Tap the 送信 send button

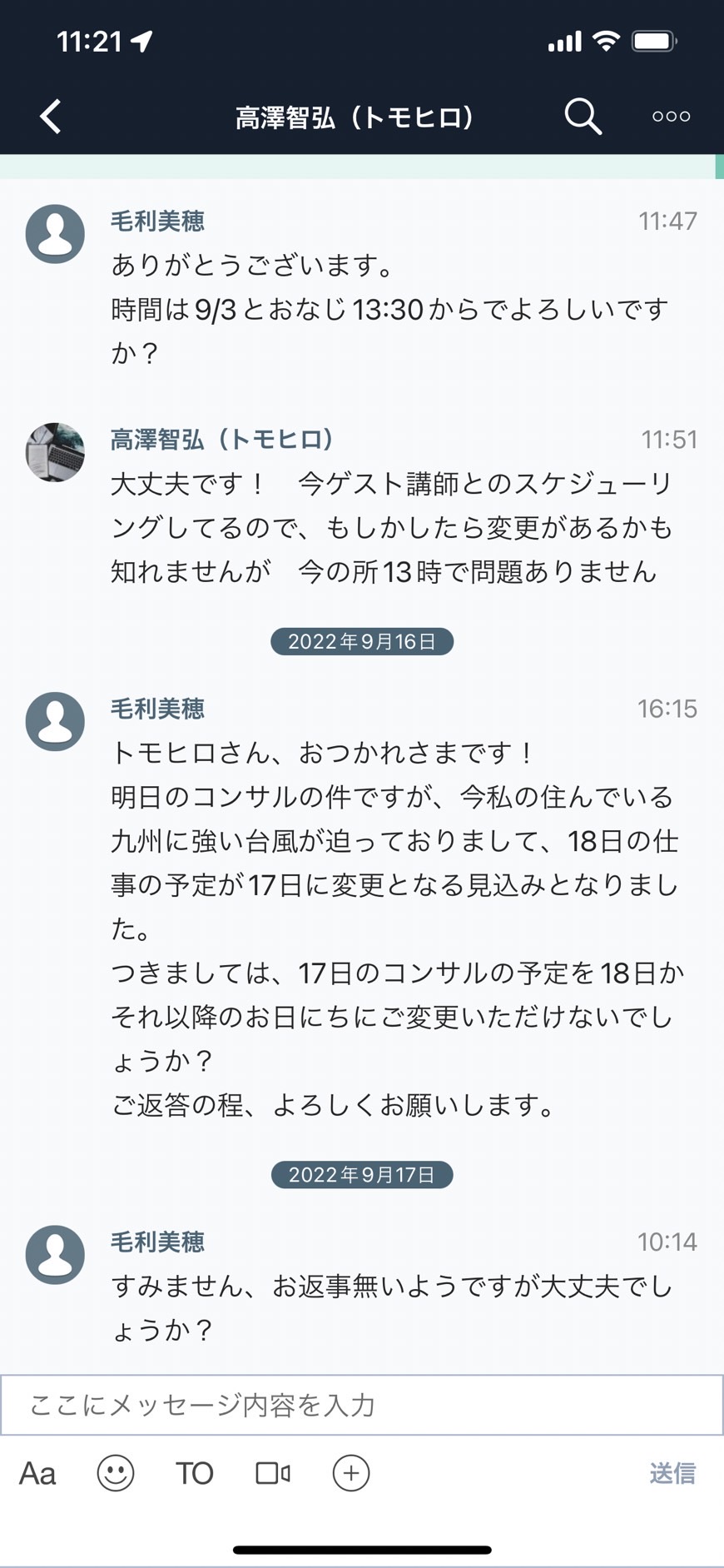[x=672, y=1473]
